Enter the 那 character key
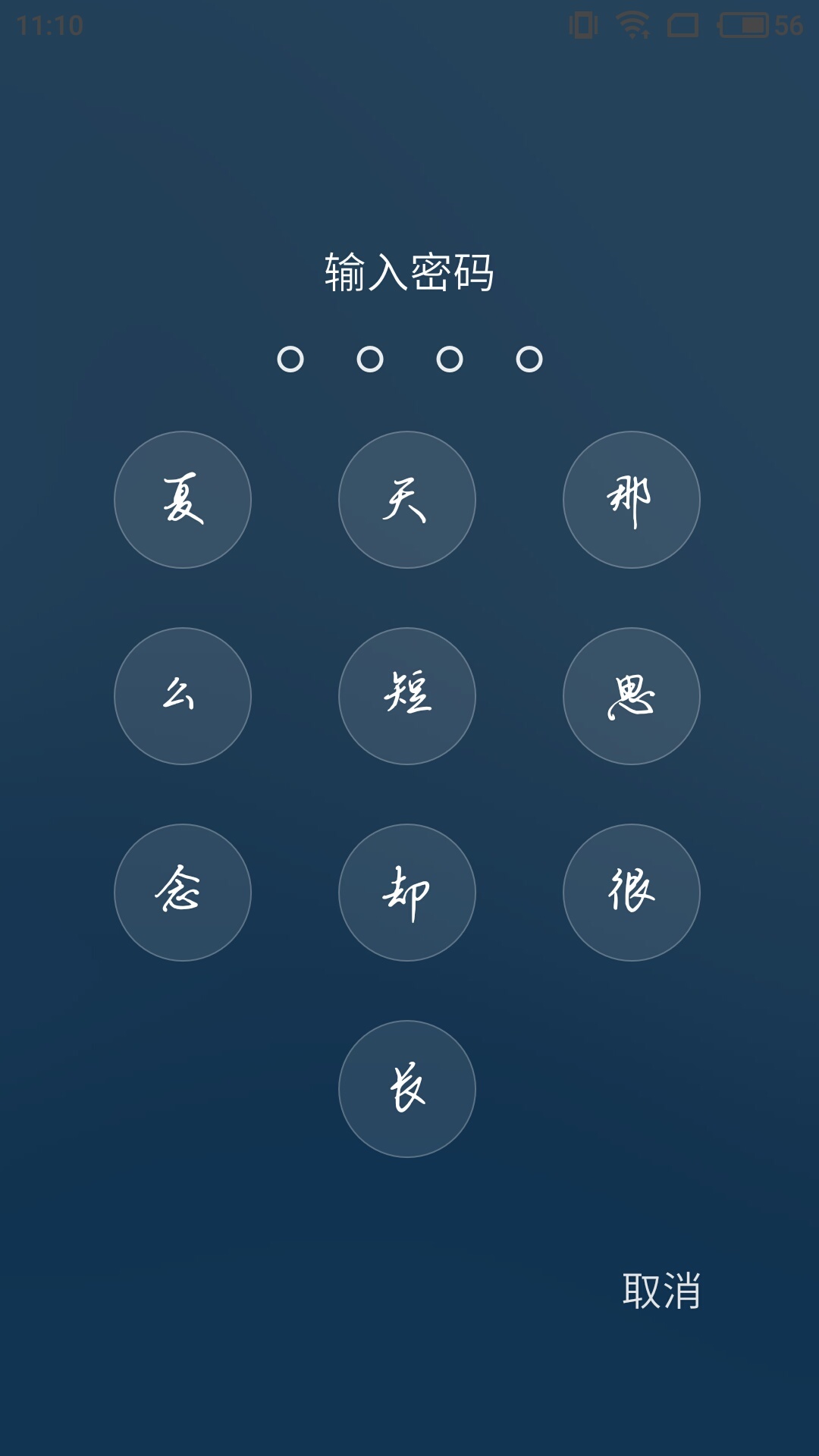 [632, 500]
